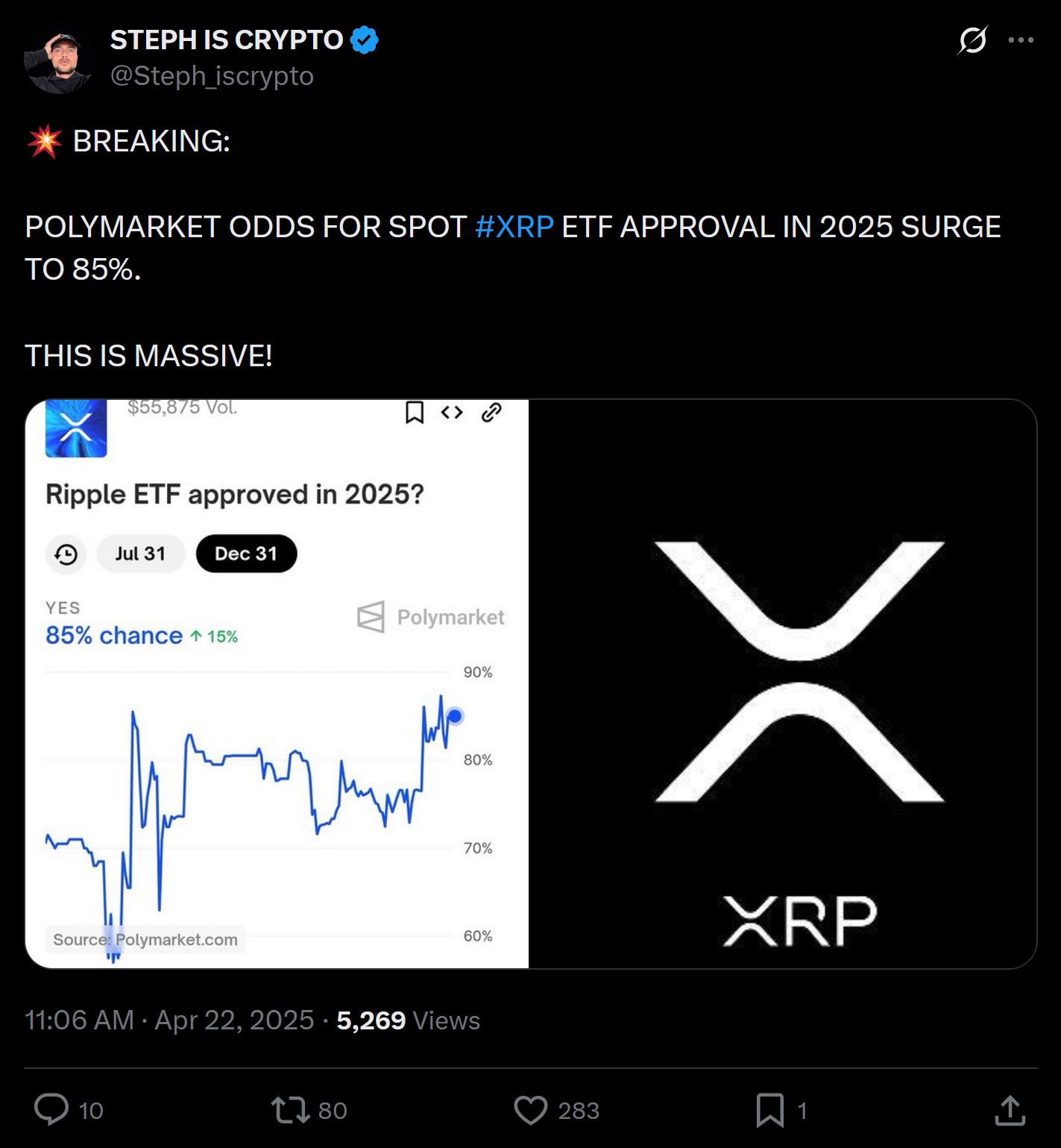The image size is (1061, 1148).
Task: Like the post
Action: click(531, 1109)
